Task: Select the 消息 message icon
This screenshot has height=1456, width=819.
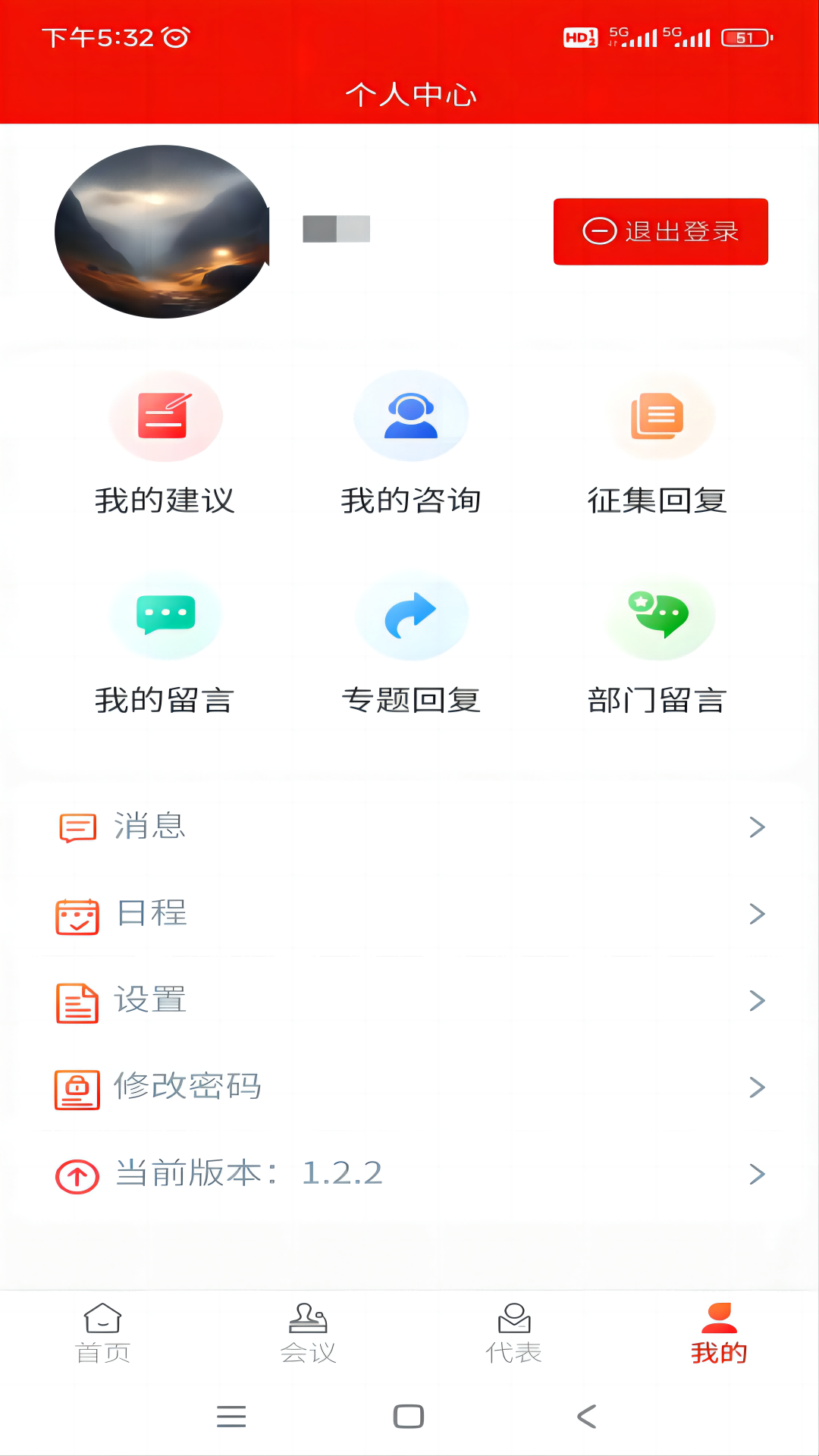Action: click(76, 827)
